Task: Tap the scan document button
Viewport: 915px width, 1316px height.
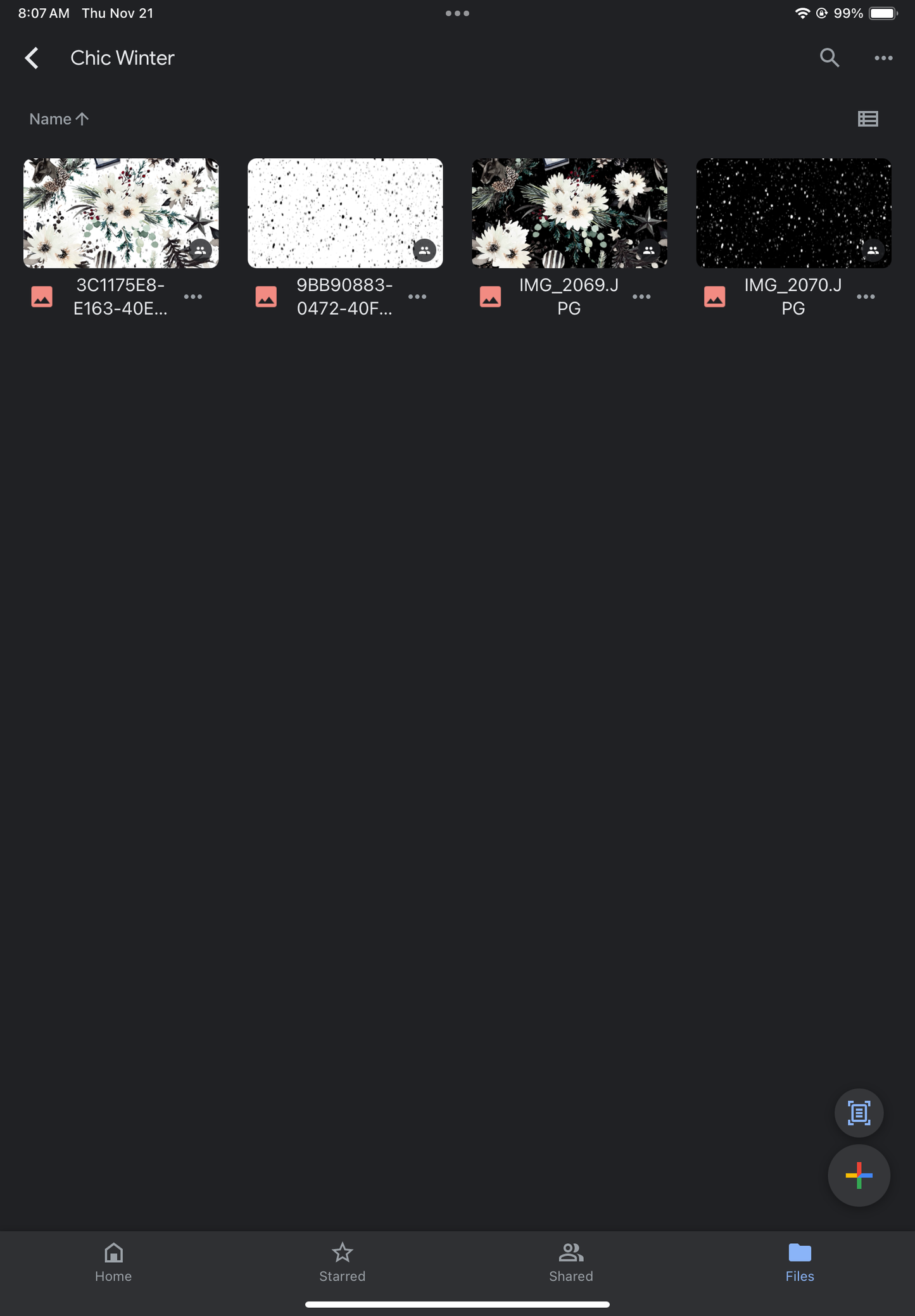Action: click(x=859, y=1113)
